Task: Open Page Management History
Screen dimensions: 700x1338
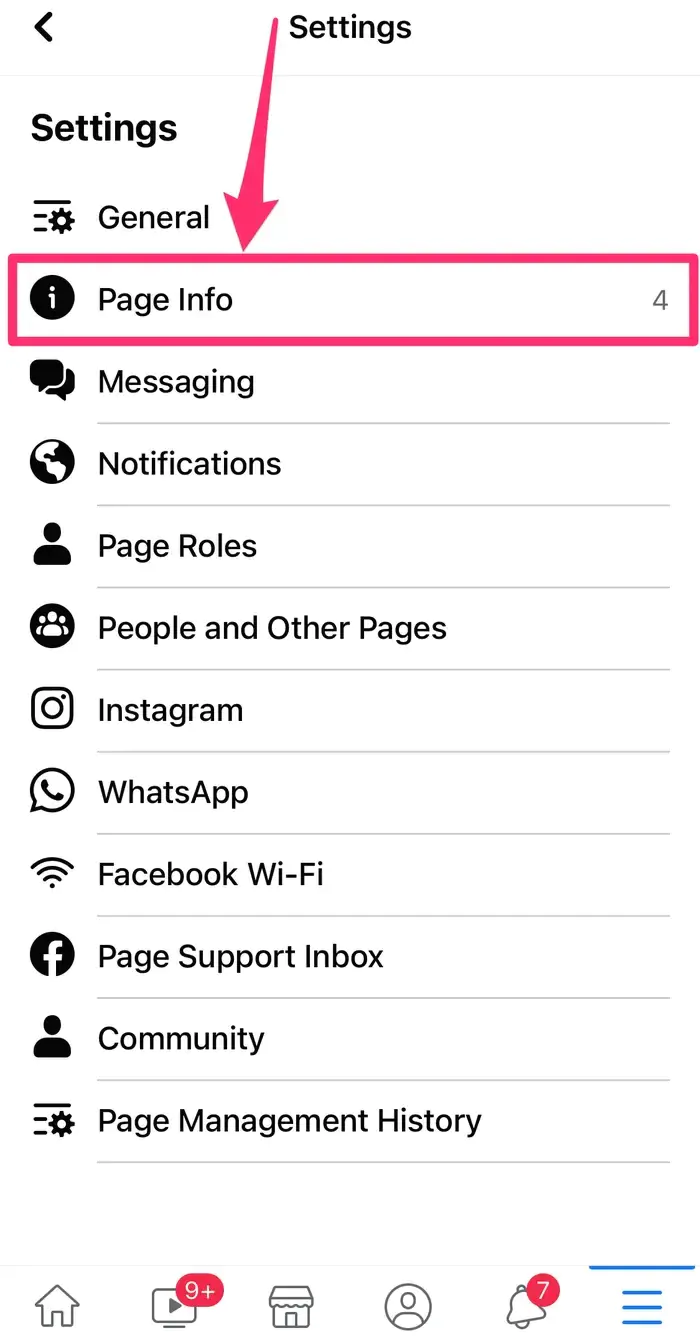Action: tap(289, 1120)
